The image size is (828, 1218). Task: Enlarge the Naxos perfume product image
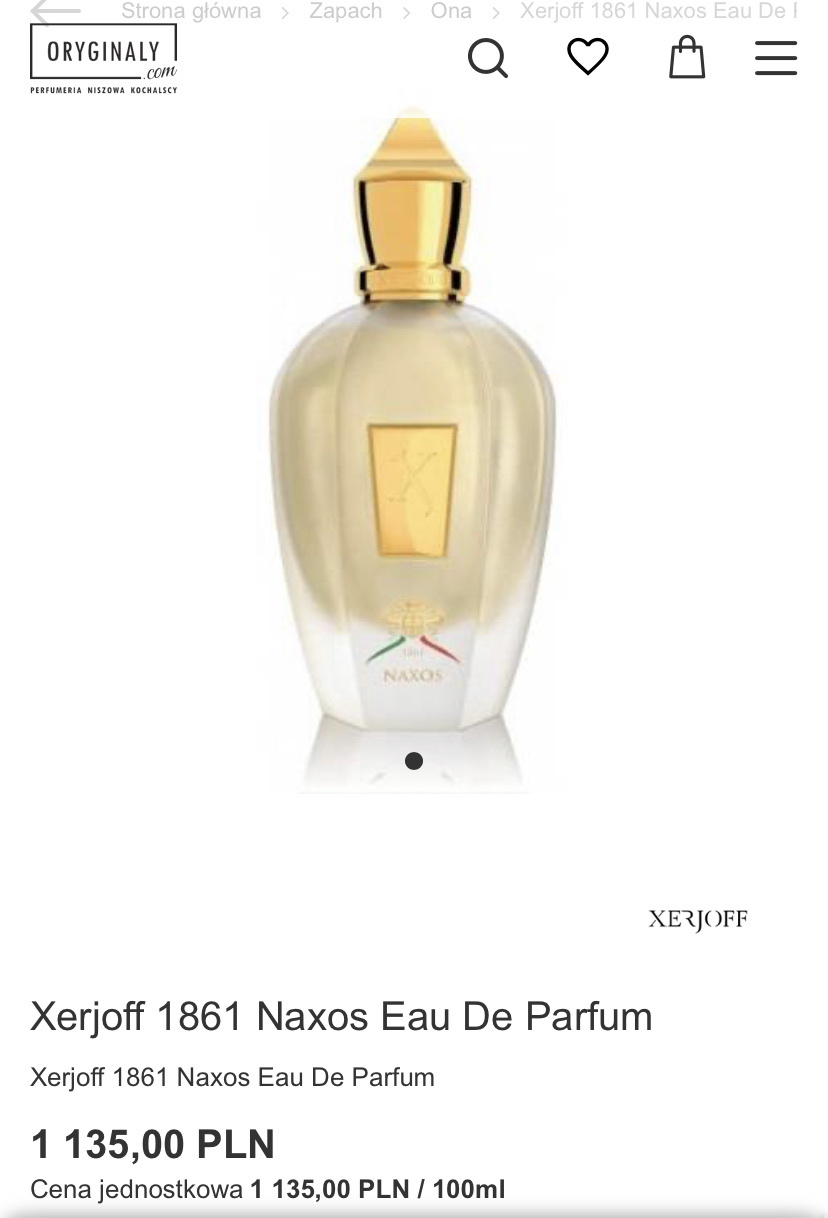pos(413,440)
